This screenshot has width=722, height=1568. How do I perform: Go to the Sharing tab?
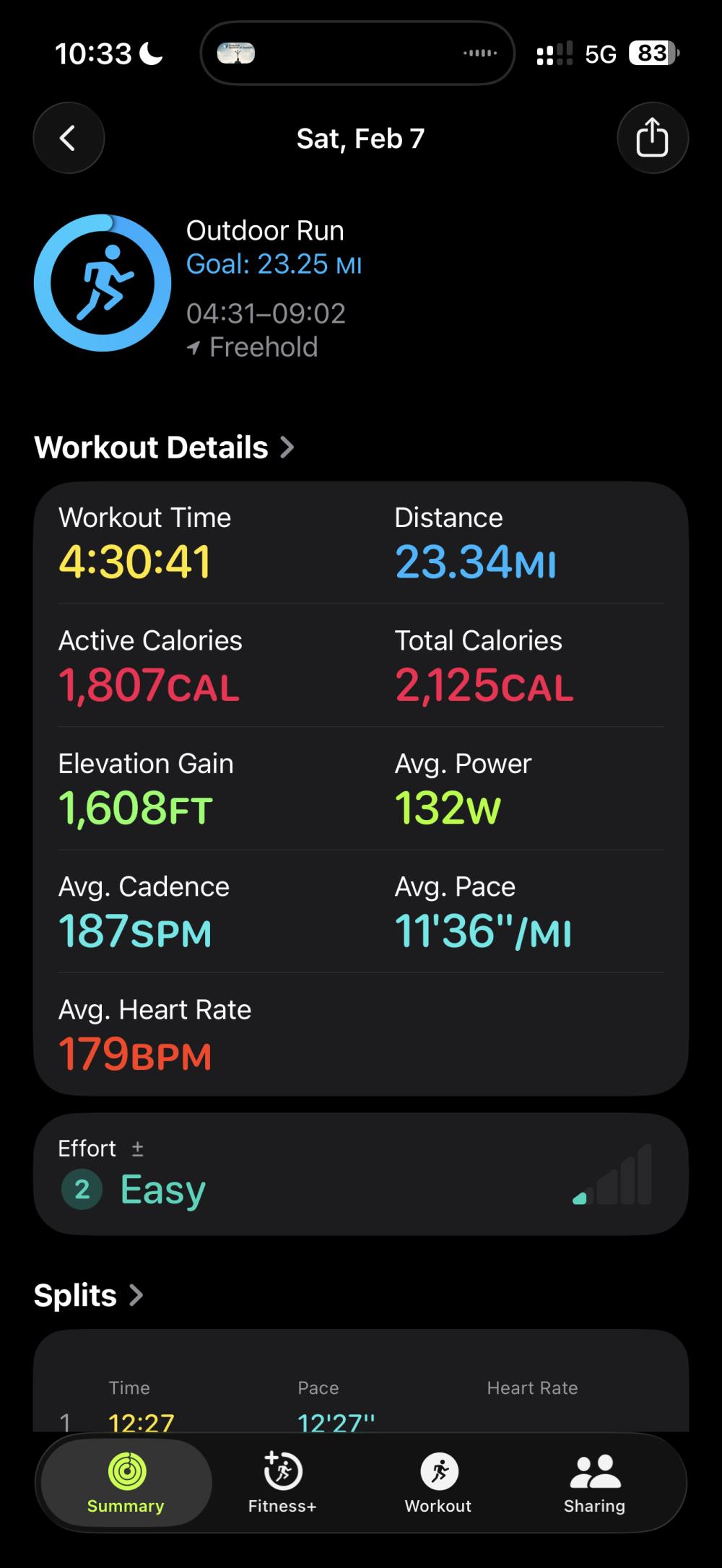click(x=594, y=1484)
